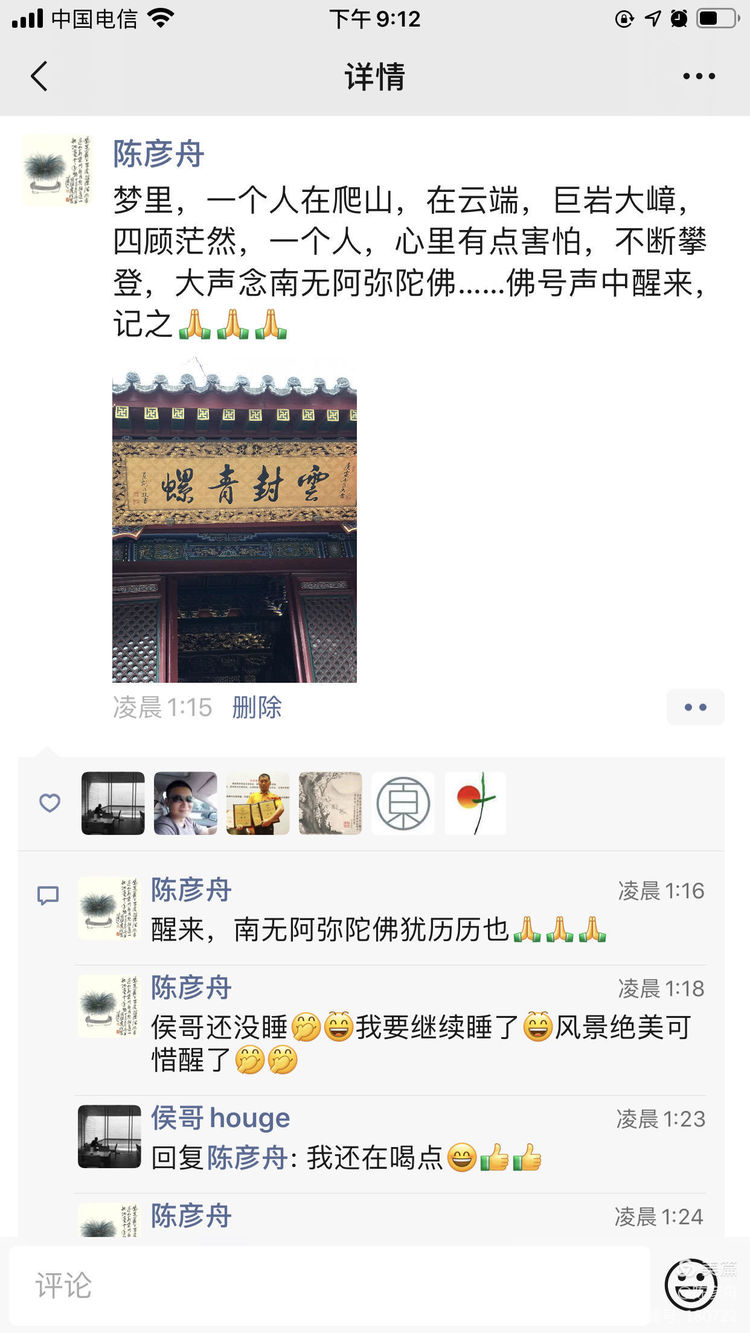The image size is (750, 1333).
Task: View the temple plaque photo full screen
Action: [x=234, y=520]
